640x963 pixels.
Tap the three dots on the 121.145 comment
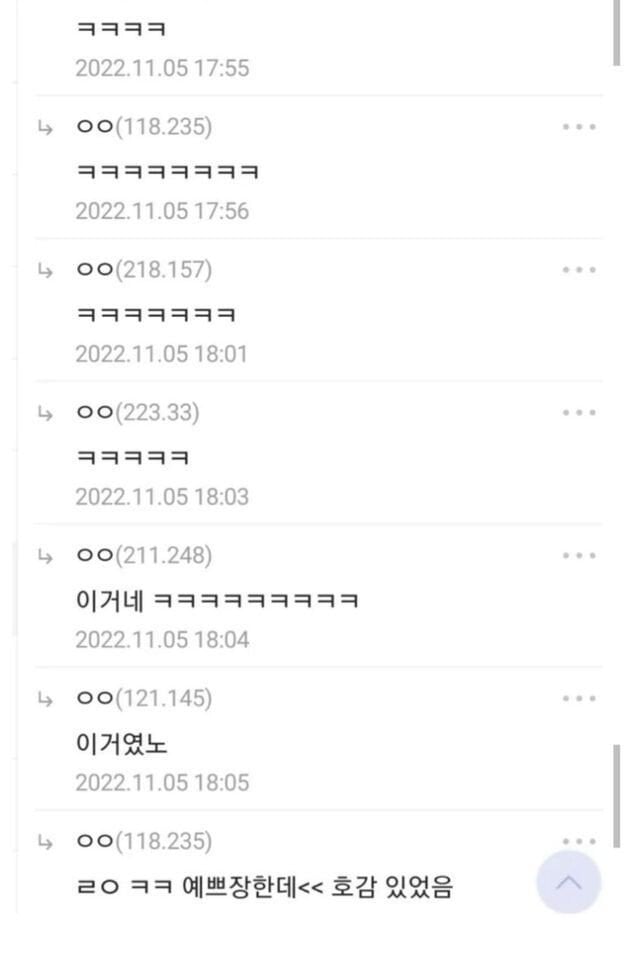click(x=579, y=699)
